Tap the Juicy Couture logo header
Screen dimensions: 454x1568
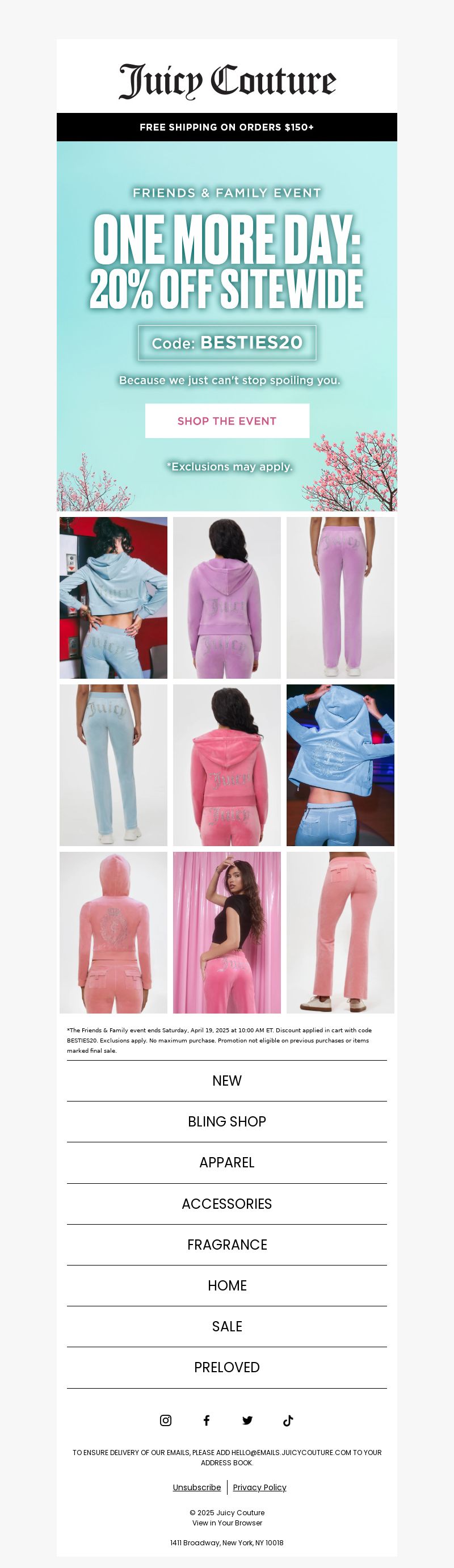click(x=227, y=81)
